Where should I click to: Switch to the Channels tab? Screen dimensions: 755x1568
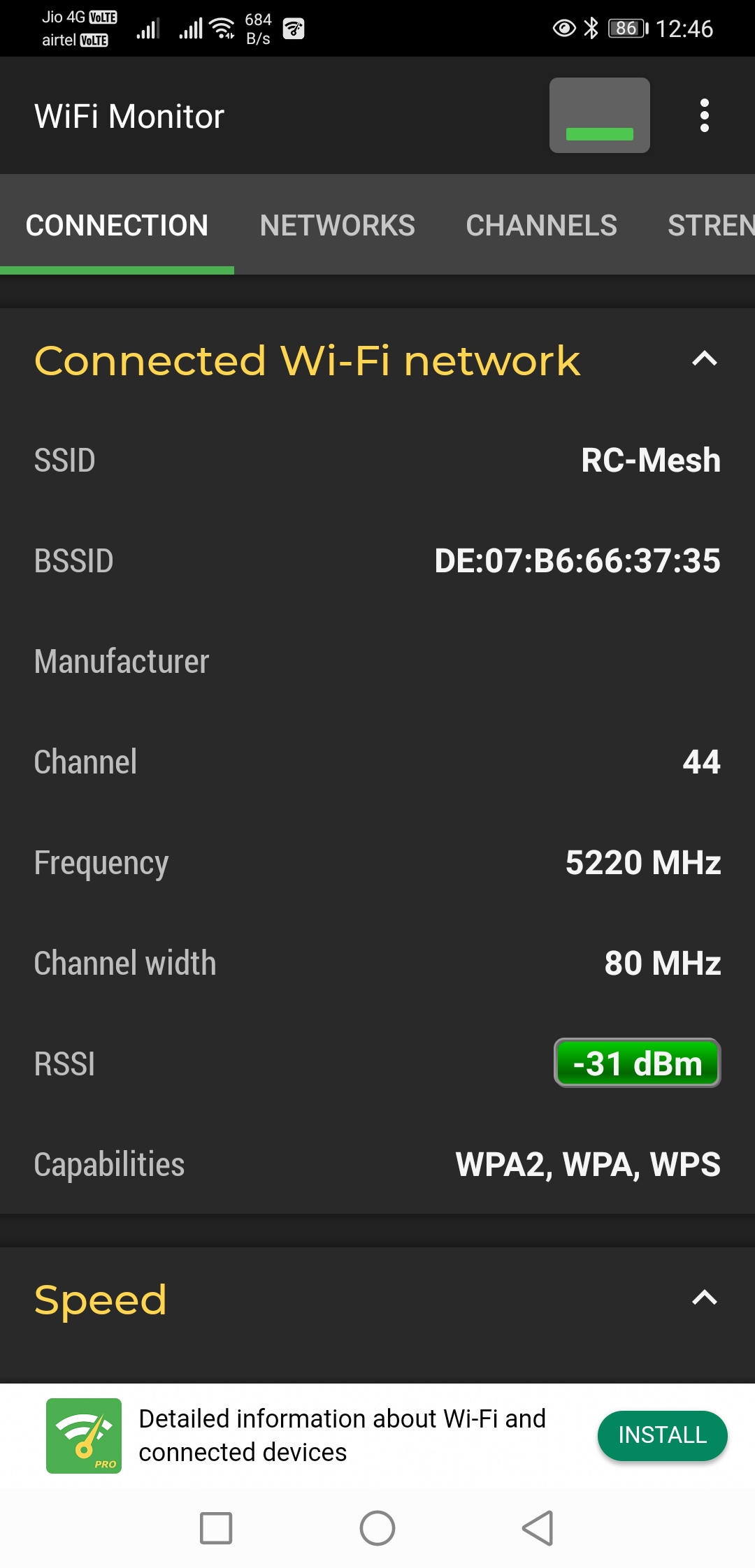click(x=542, y=225)
